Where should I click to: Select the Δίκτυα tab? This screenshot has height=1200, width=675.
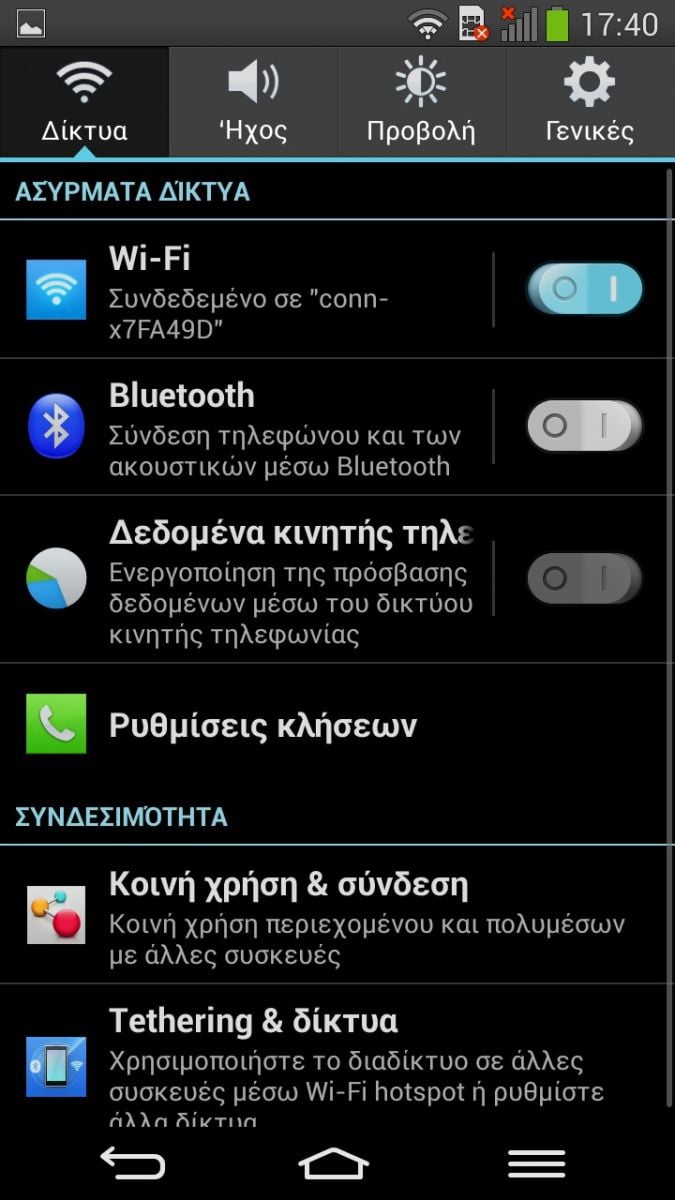click(84, 102)
